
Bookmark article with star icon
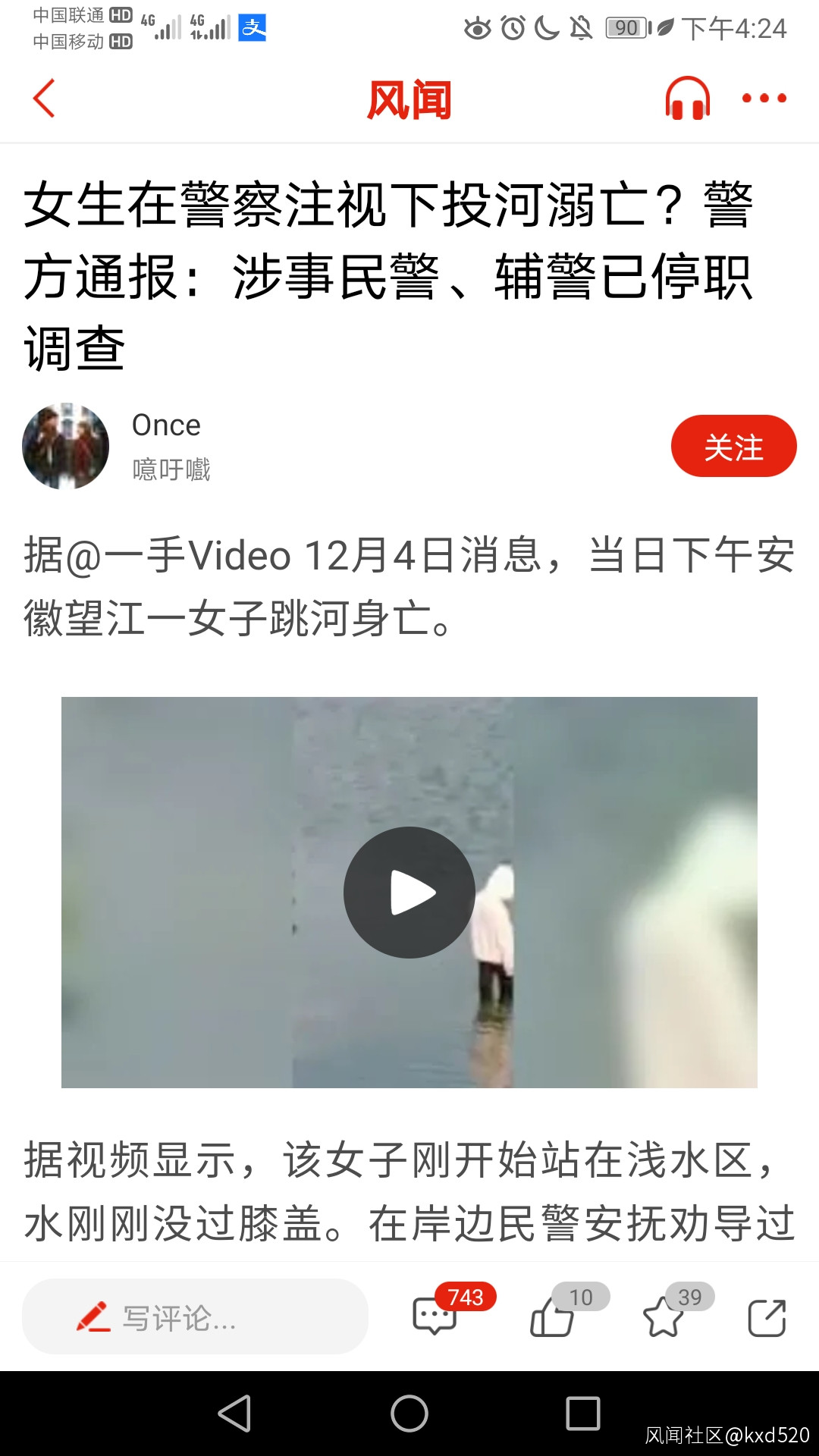coord(664,1317)
